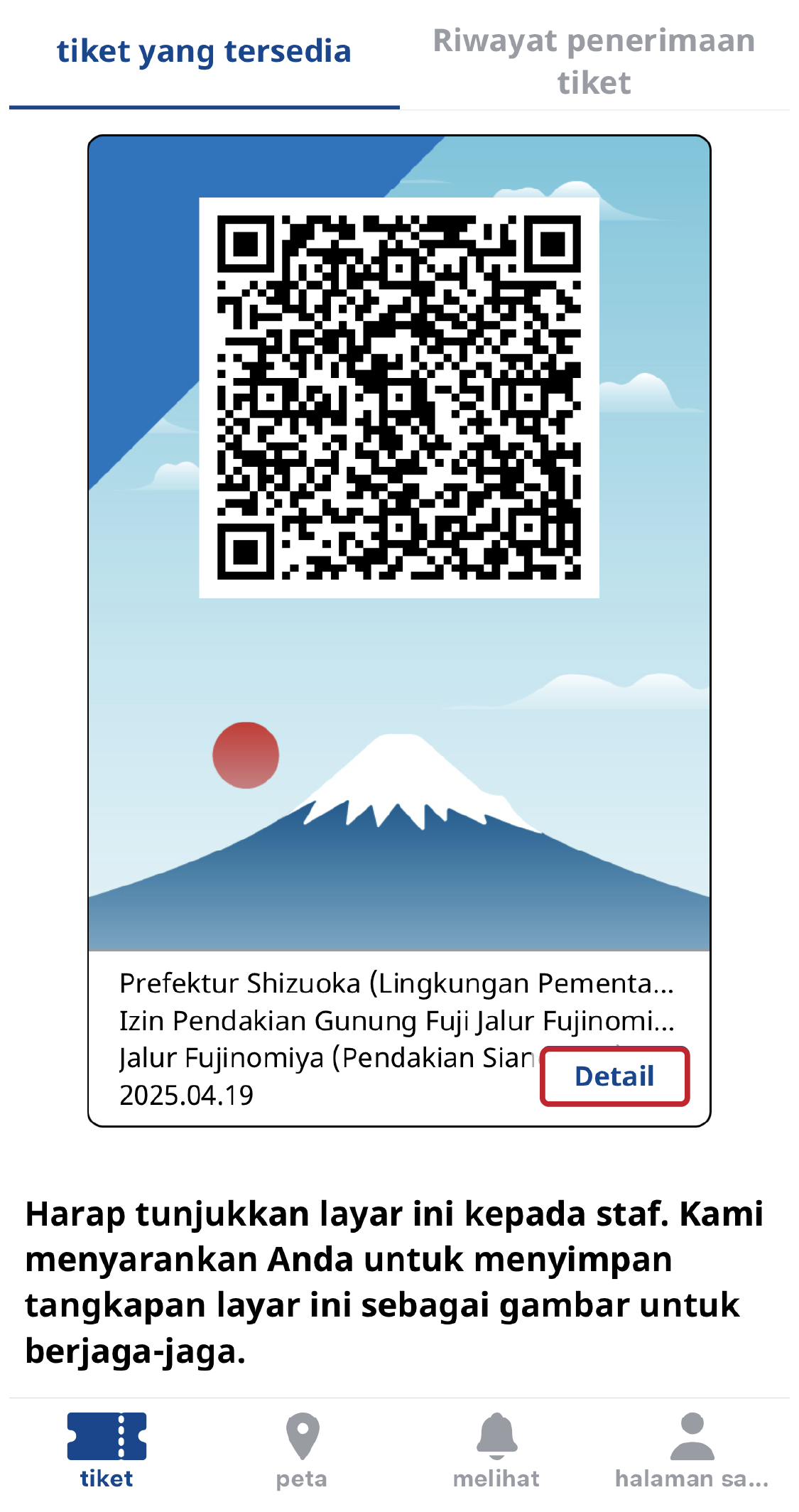The height and width of the screenshot is (1512, 799).
Task: Open the melihat notifications tab
Action: tap(496, 1451)
